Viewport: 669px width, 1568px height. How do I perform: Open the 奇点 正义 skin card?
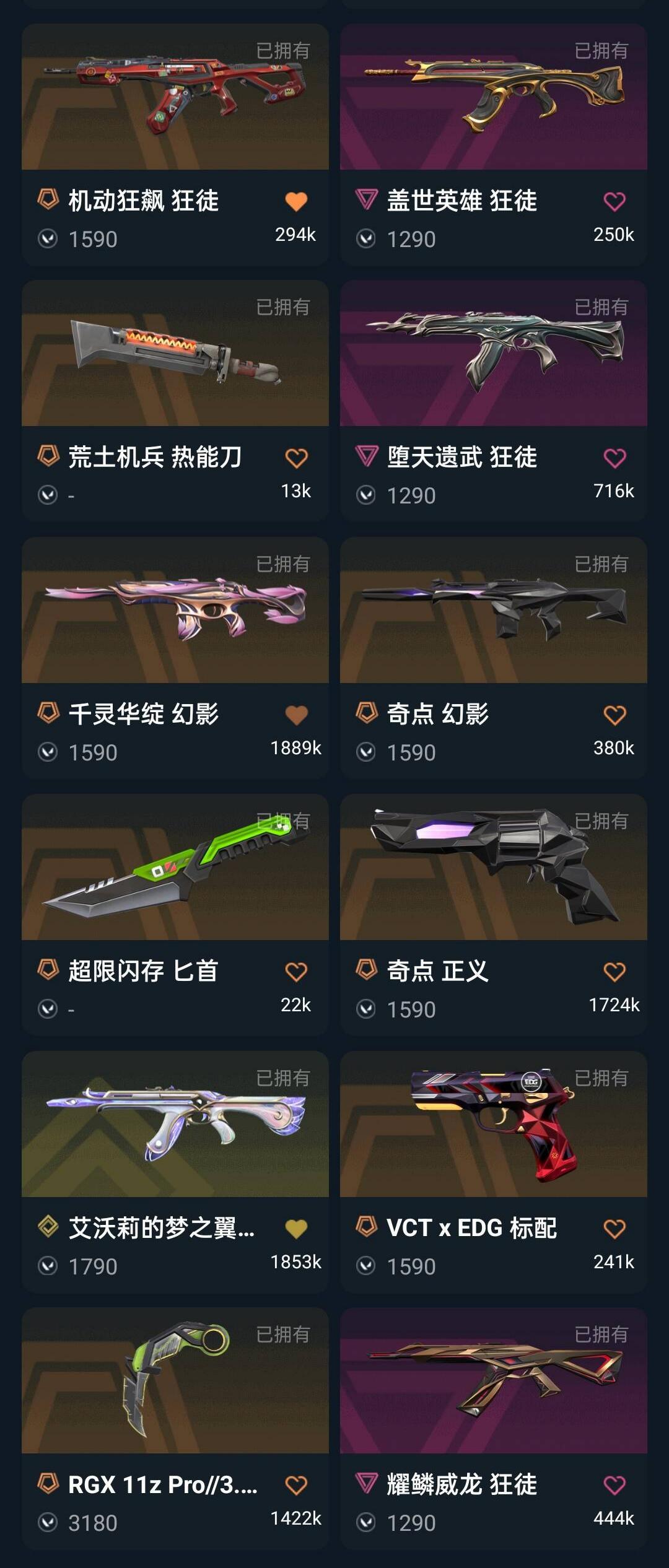(494, 915)
